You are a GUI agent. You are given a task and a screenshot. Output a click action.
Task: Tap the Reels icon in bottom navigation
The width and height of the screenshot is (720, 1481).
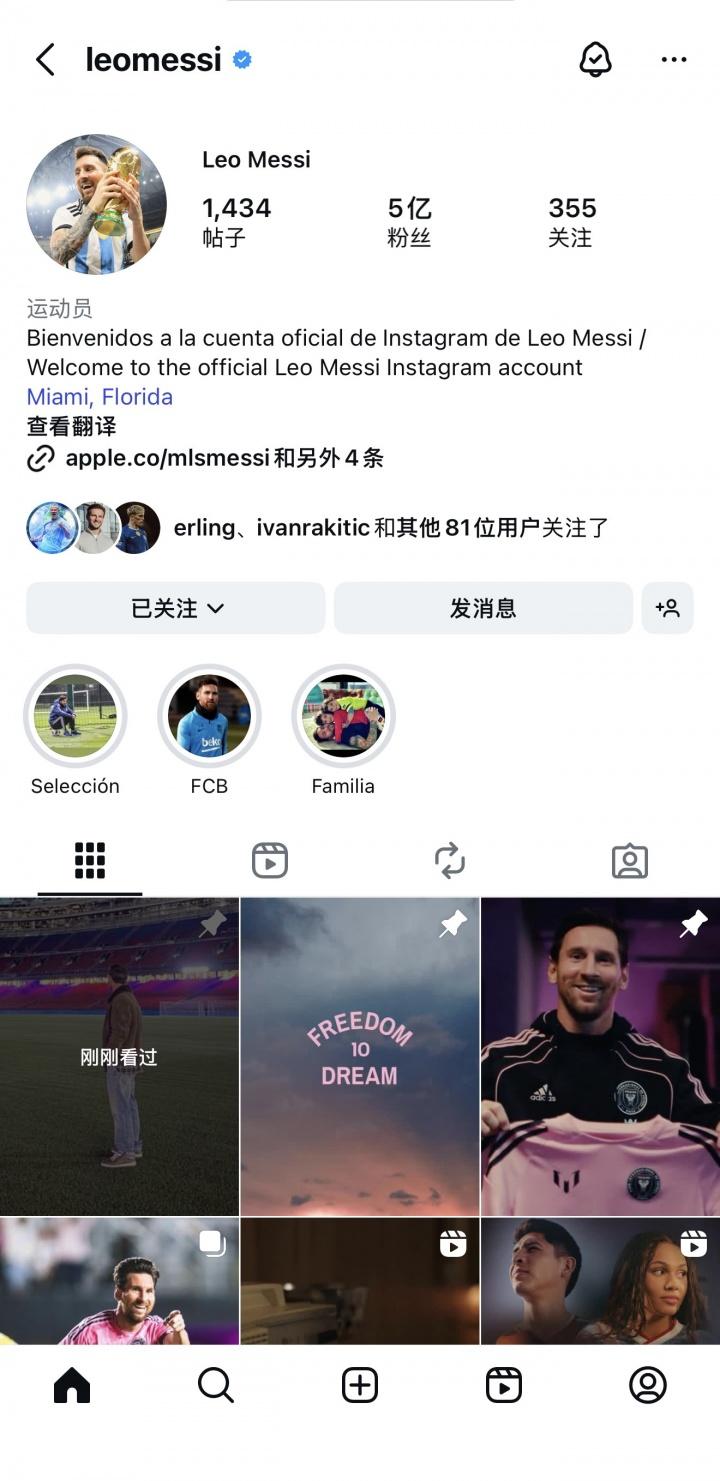tap(504, 1384)
